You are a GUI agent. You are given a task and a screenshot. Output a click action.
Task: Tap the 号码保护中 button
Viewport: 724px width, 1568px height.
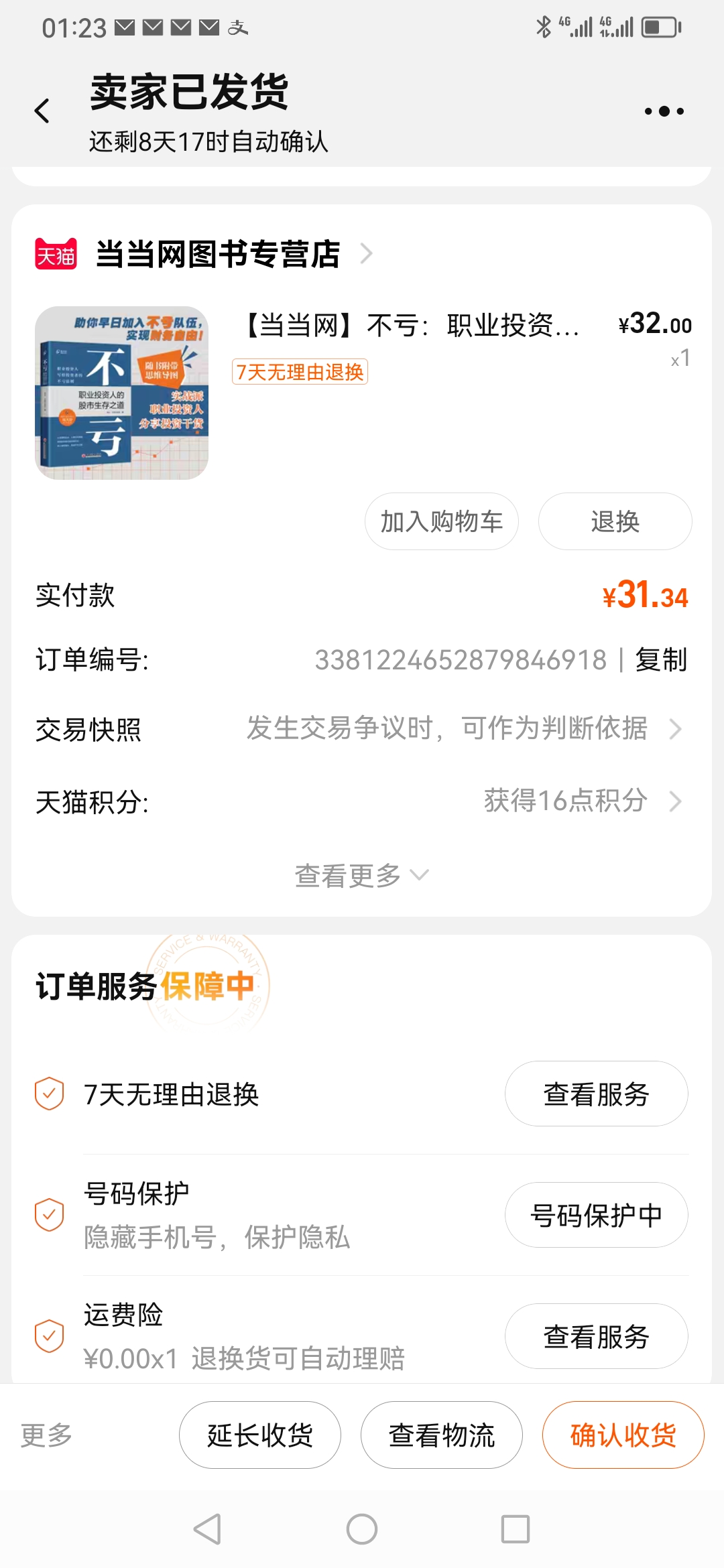596,1215
